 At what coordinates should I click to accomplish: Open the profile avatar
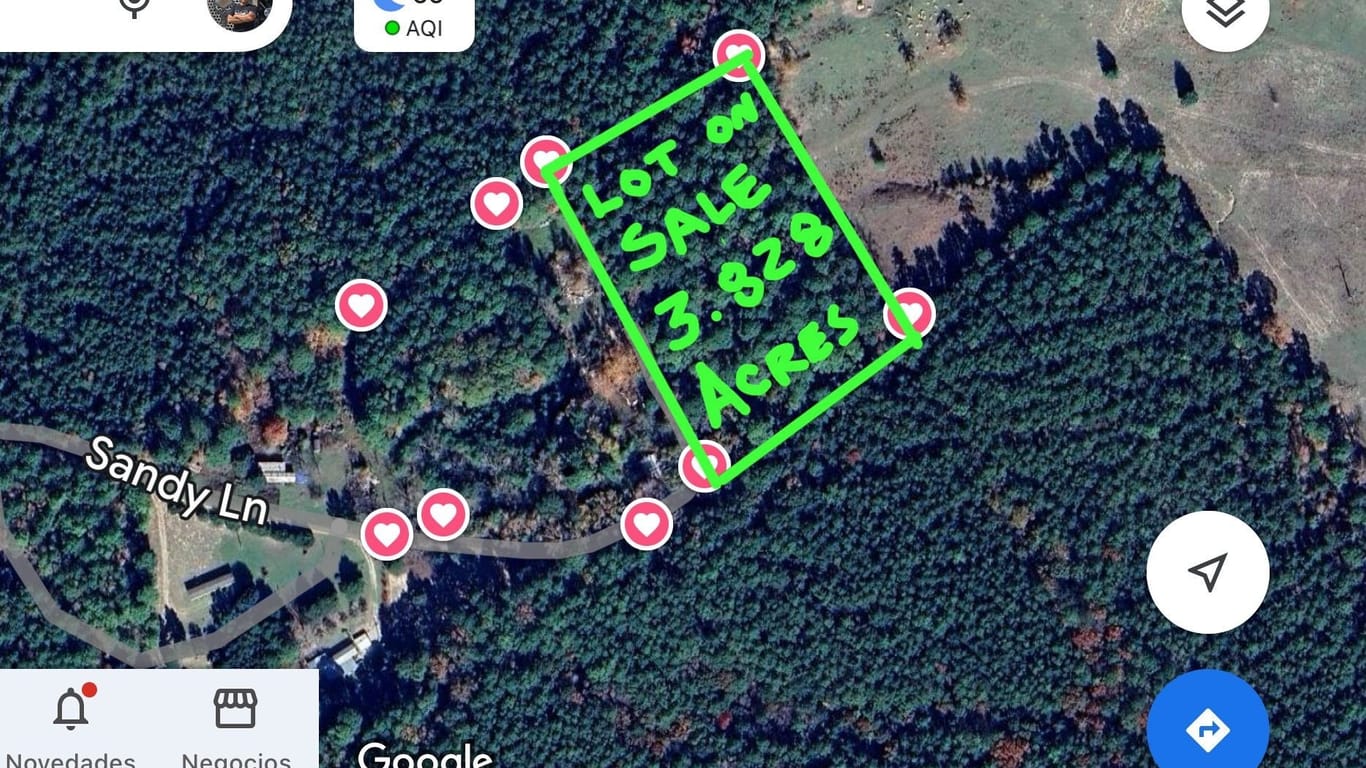(240, 12)
